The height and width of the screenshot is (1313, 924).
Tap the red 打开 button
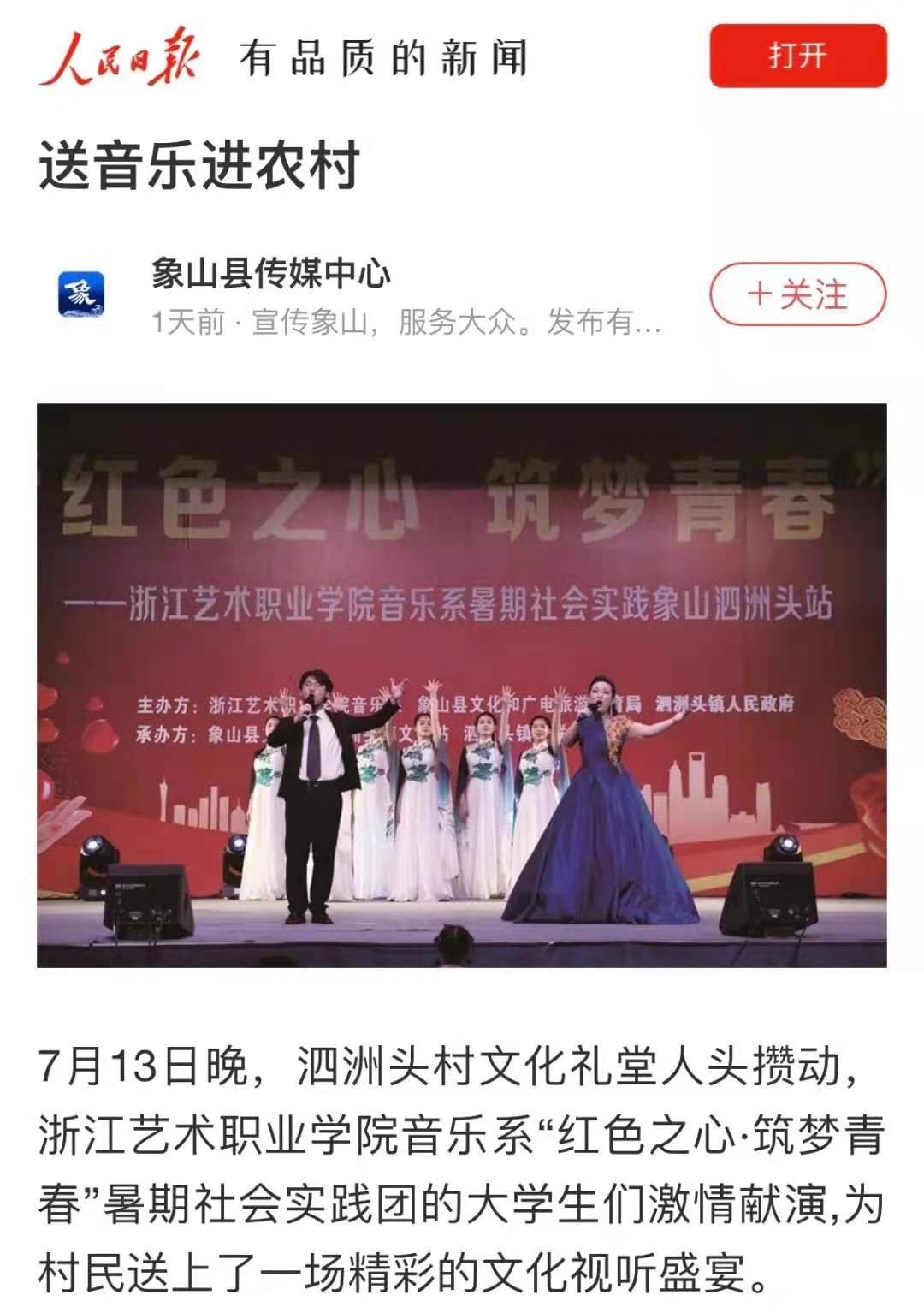click(797, 56)
